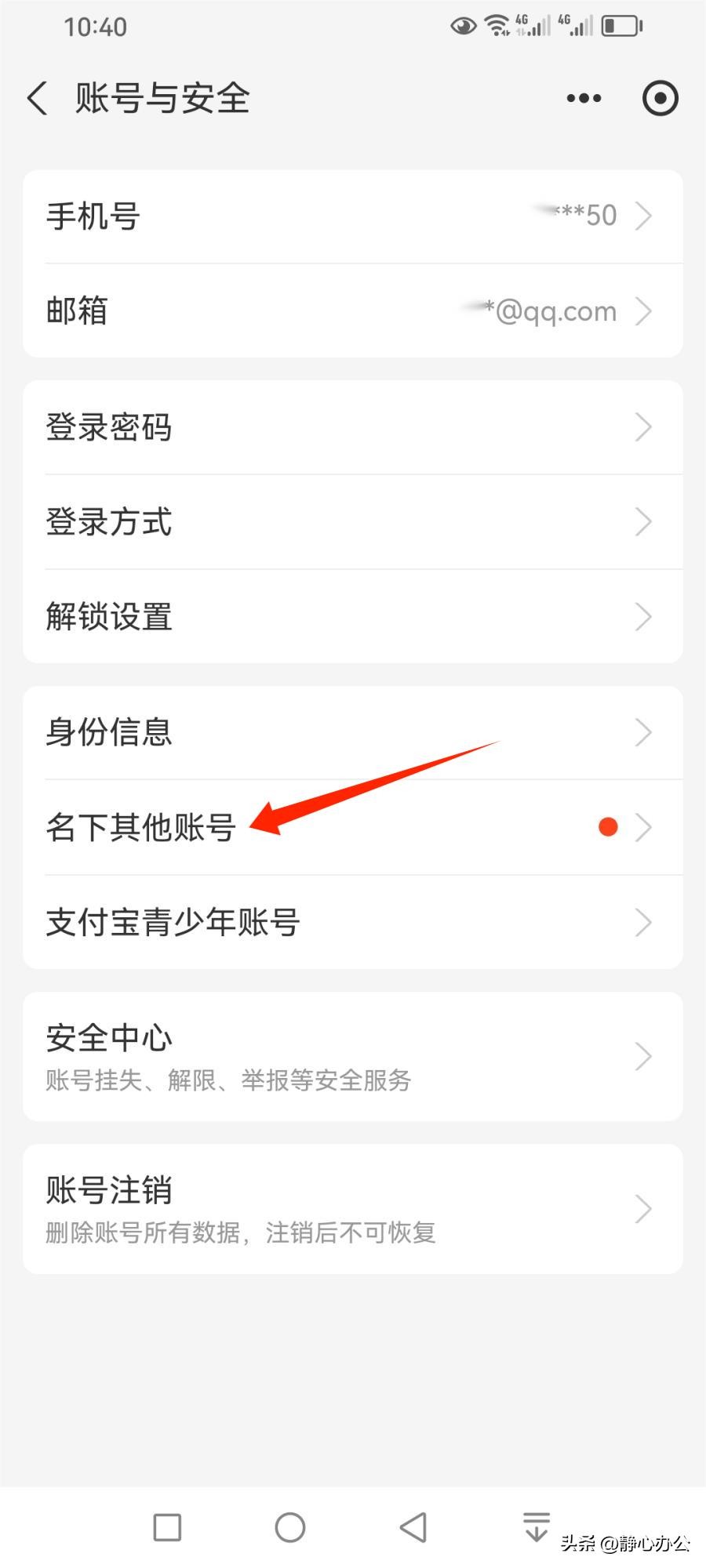This screenshot has width=706, height=1568.
Task: Open 登录密码 settings
Action: (x=353, y=427)
